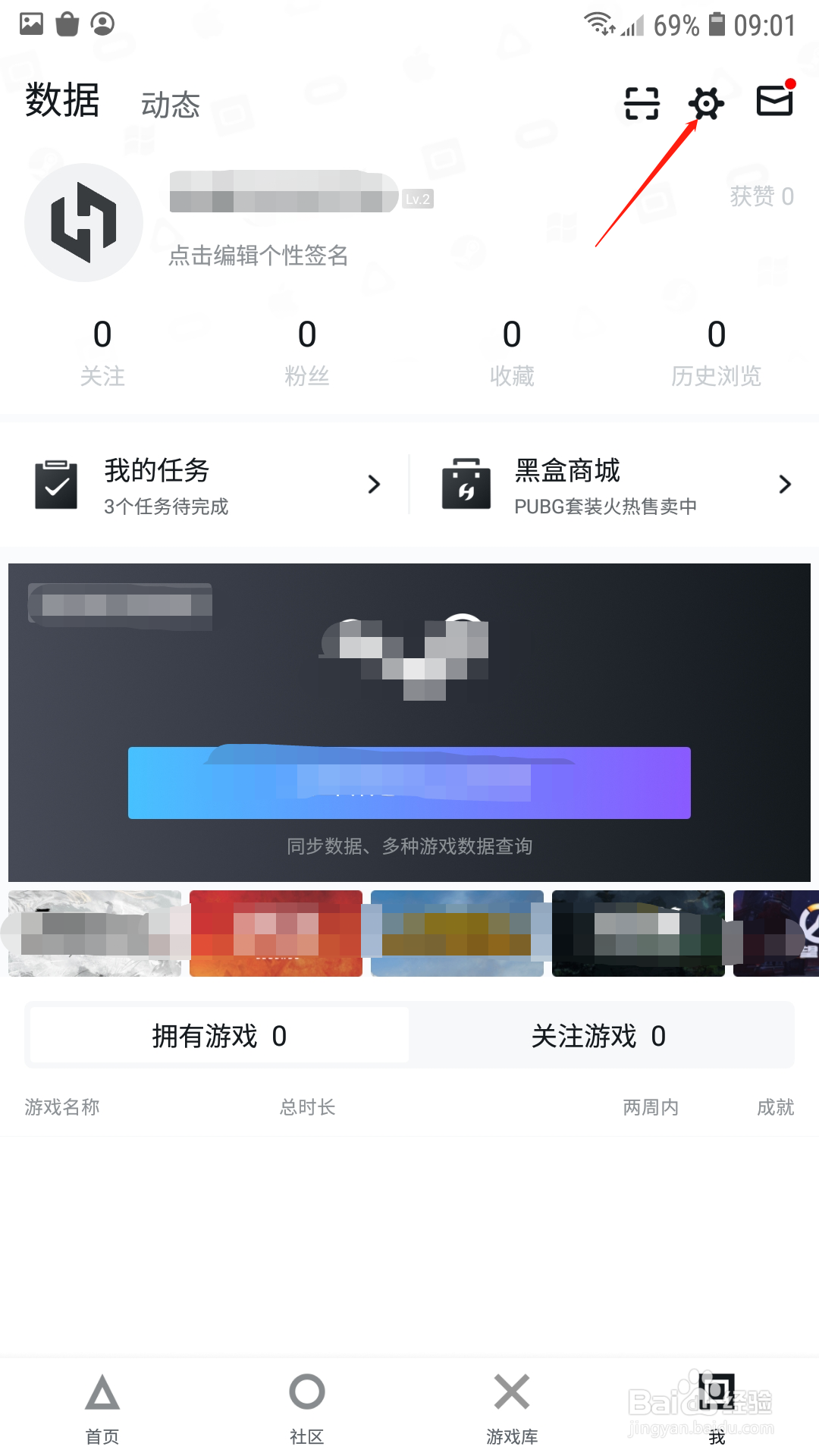Switch to the 动态 tab
This screenshot has width=819, height=1456.
pyautogui.click(x=170, y=105)
